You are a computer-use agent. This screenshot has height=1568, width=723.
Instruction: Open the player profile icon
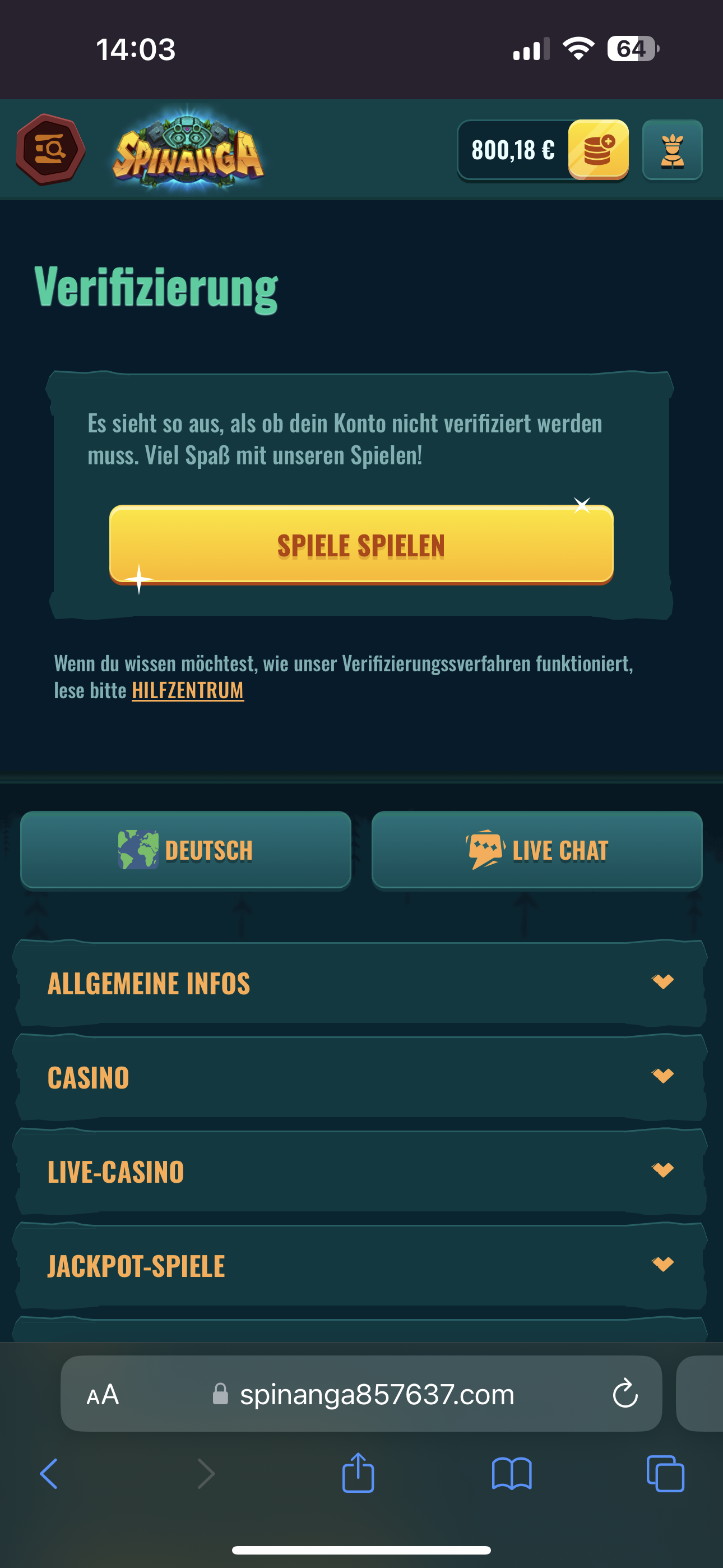(672, 150)
